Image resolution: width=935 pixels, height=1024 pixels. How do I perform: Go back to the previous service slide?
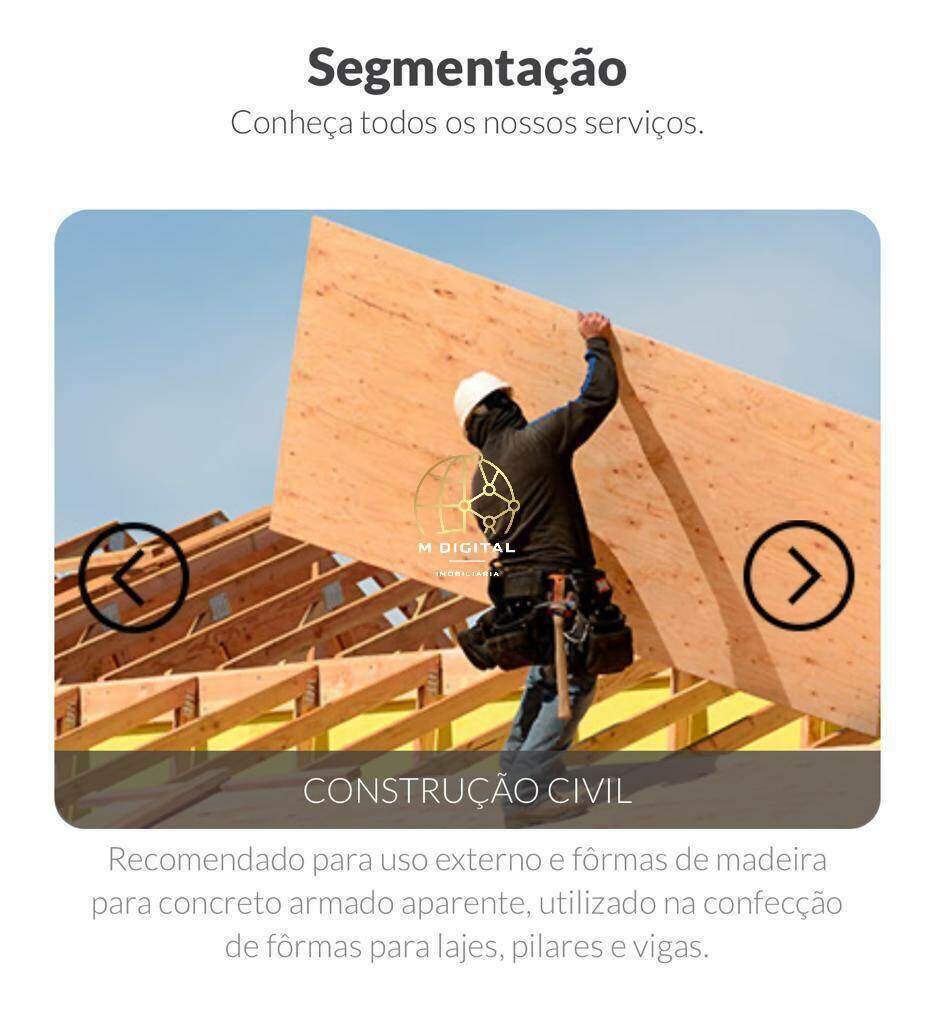[x=133, y=577]
